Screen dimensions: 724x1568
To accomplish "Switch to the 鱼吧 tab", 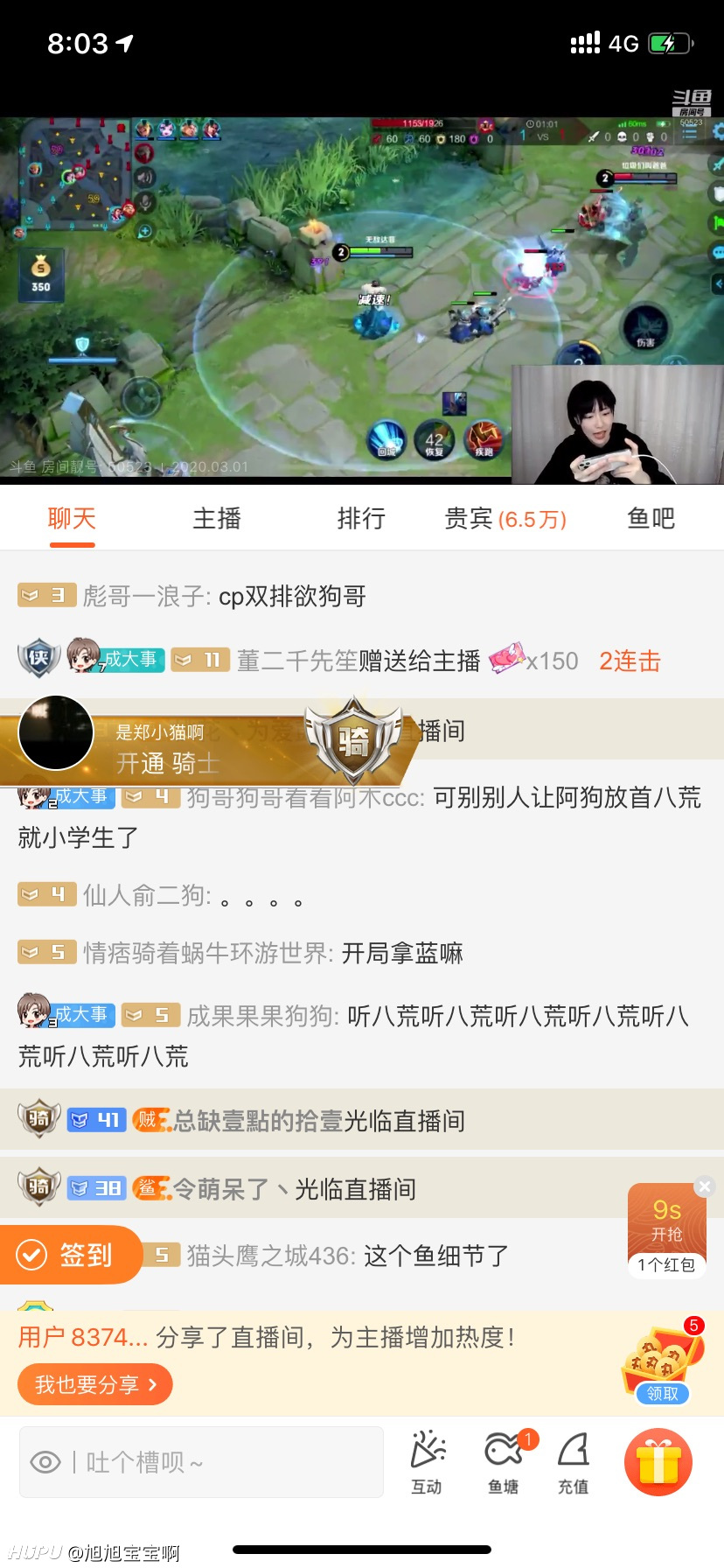I will pyautogui.click(x=651, y=519).
